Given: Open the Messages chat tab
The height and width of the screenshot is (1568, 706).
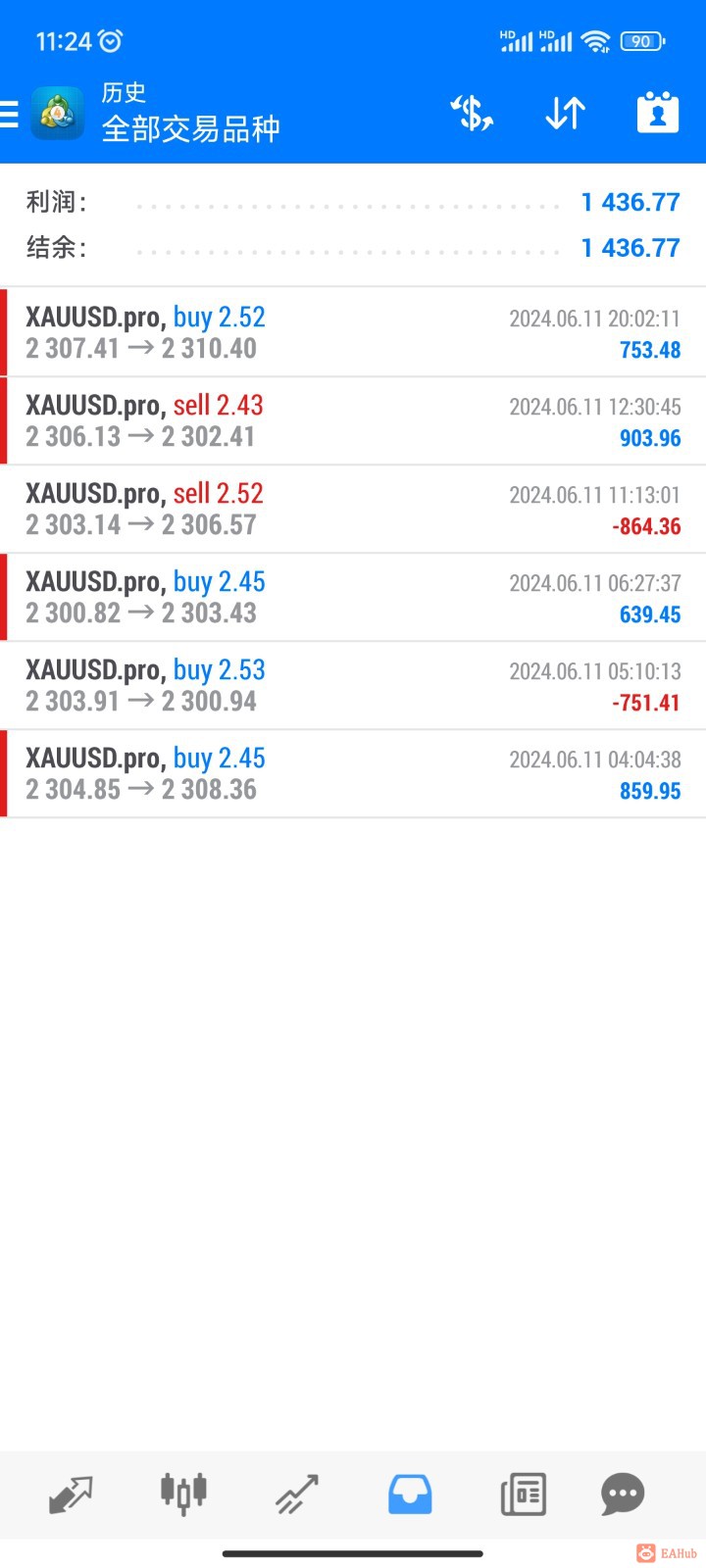Looking at the screenshot, I should 623,1494.
